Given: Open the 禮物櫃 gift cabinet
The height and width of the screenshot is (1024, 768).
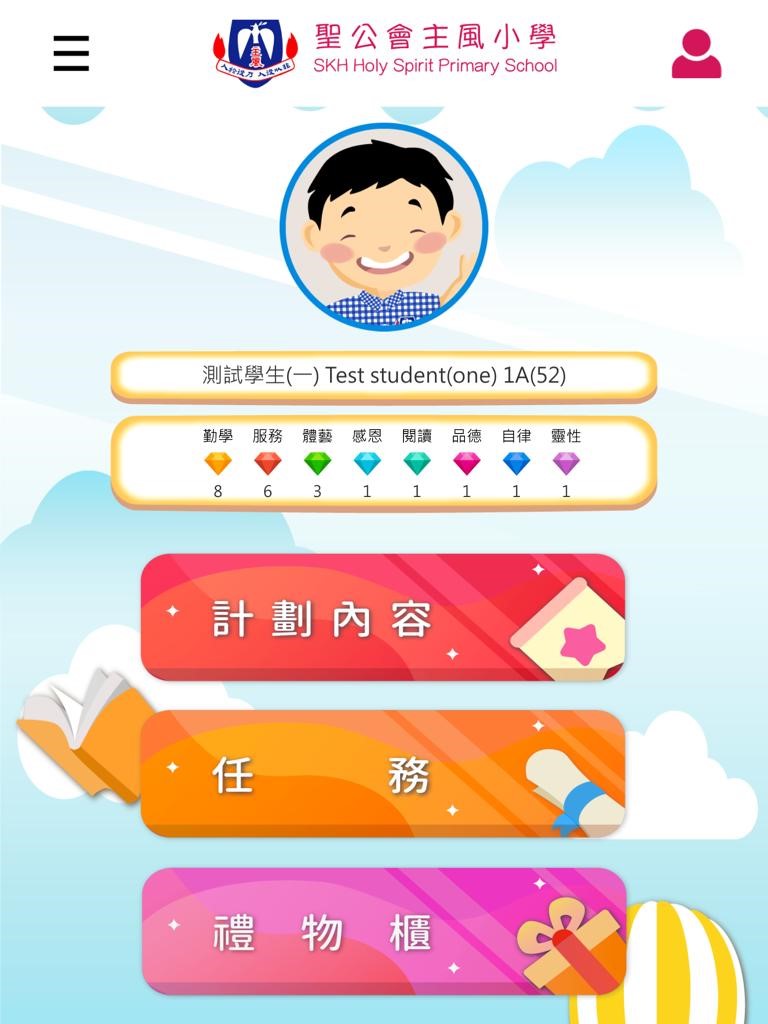Looking at the screenshot, I should click(x=383, y=931).
